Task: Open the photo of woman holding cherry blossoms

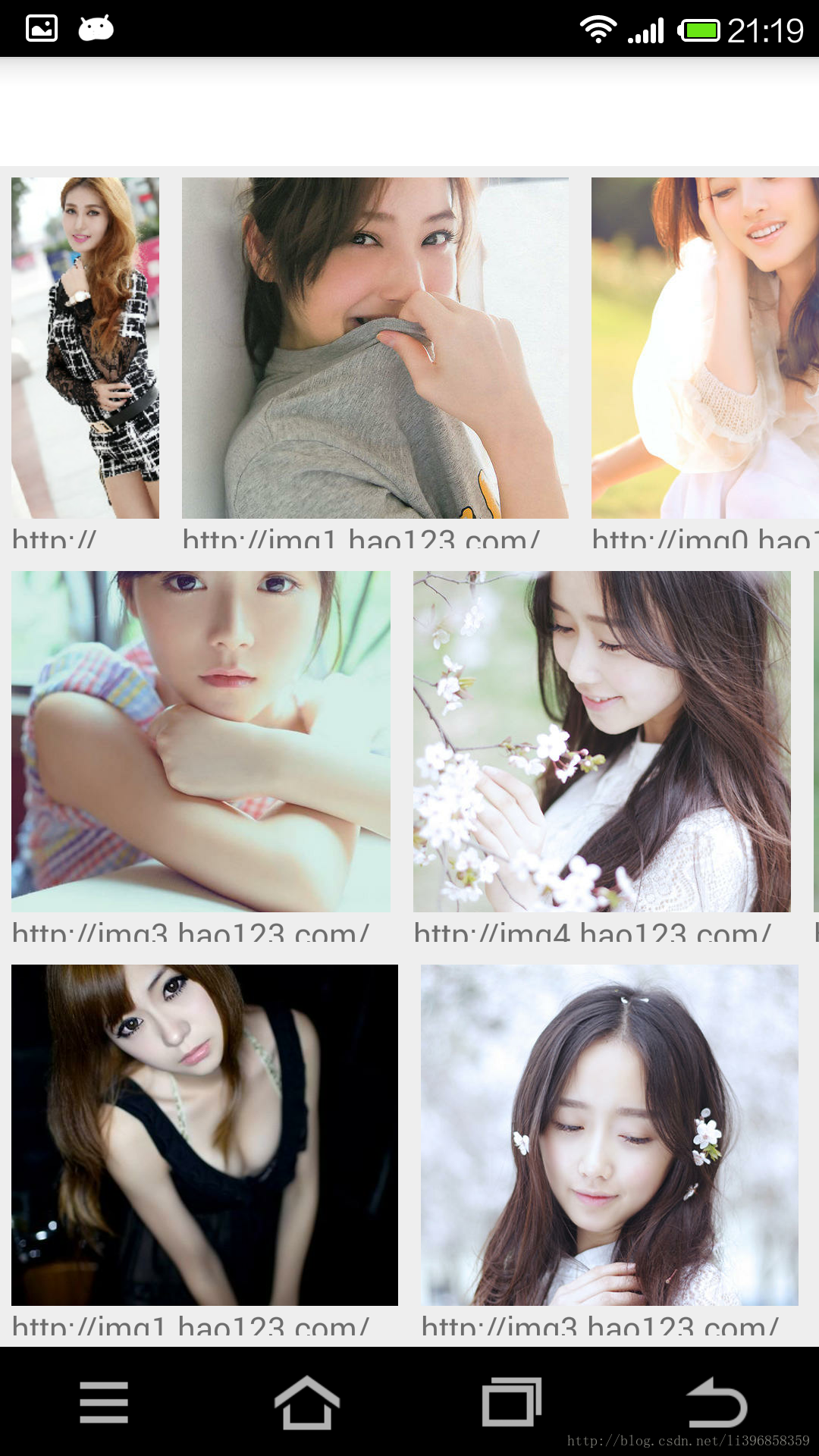Action: (601, 741)
